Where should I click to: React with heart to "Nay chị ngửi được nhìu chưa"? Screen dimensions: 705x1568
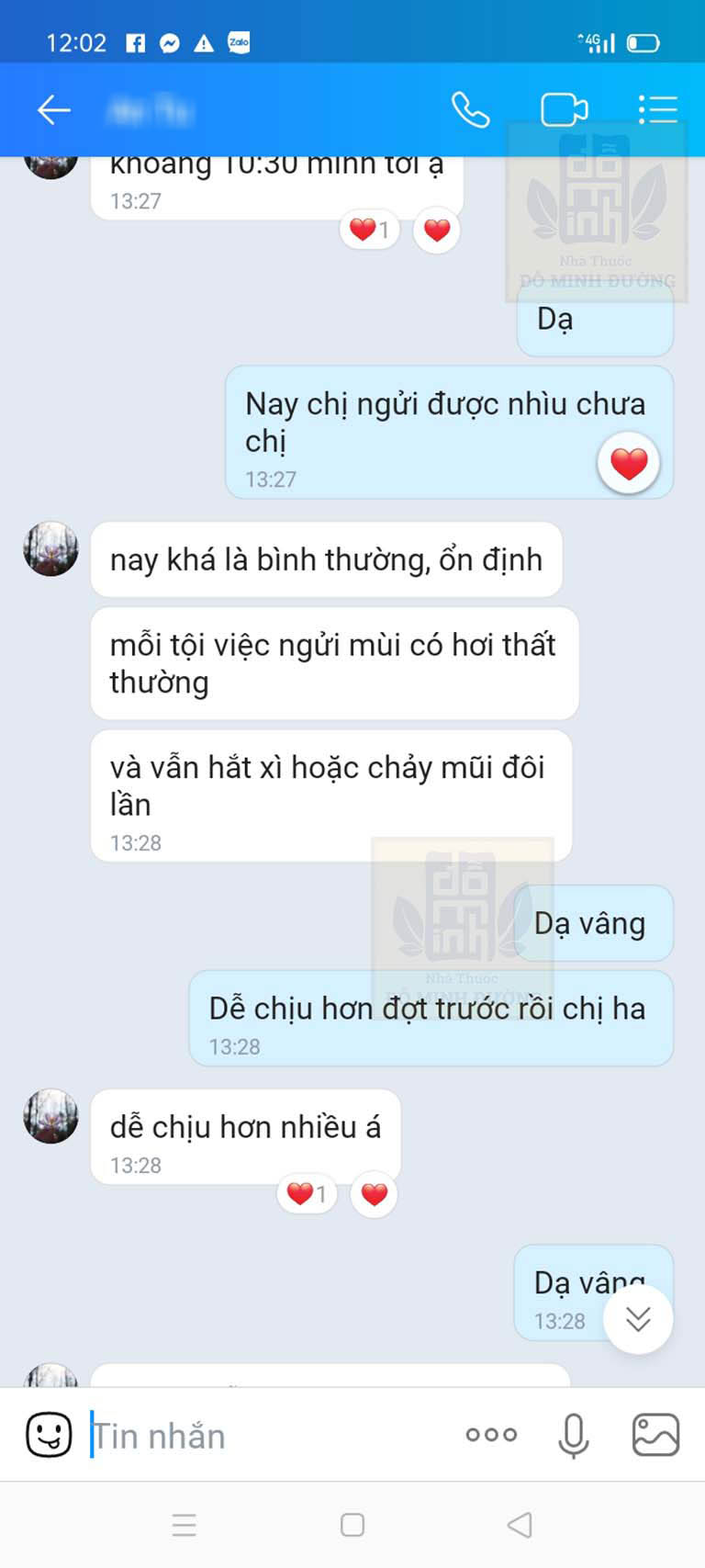[629, 464]
